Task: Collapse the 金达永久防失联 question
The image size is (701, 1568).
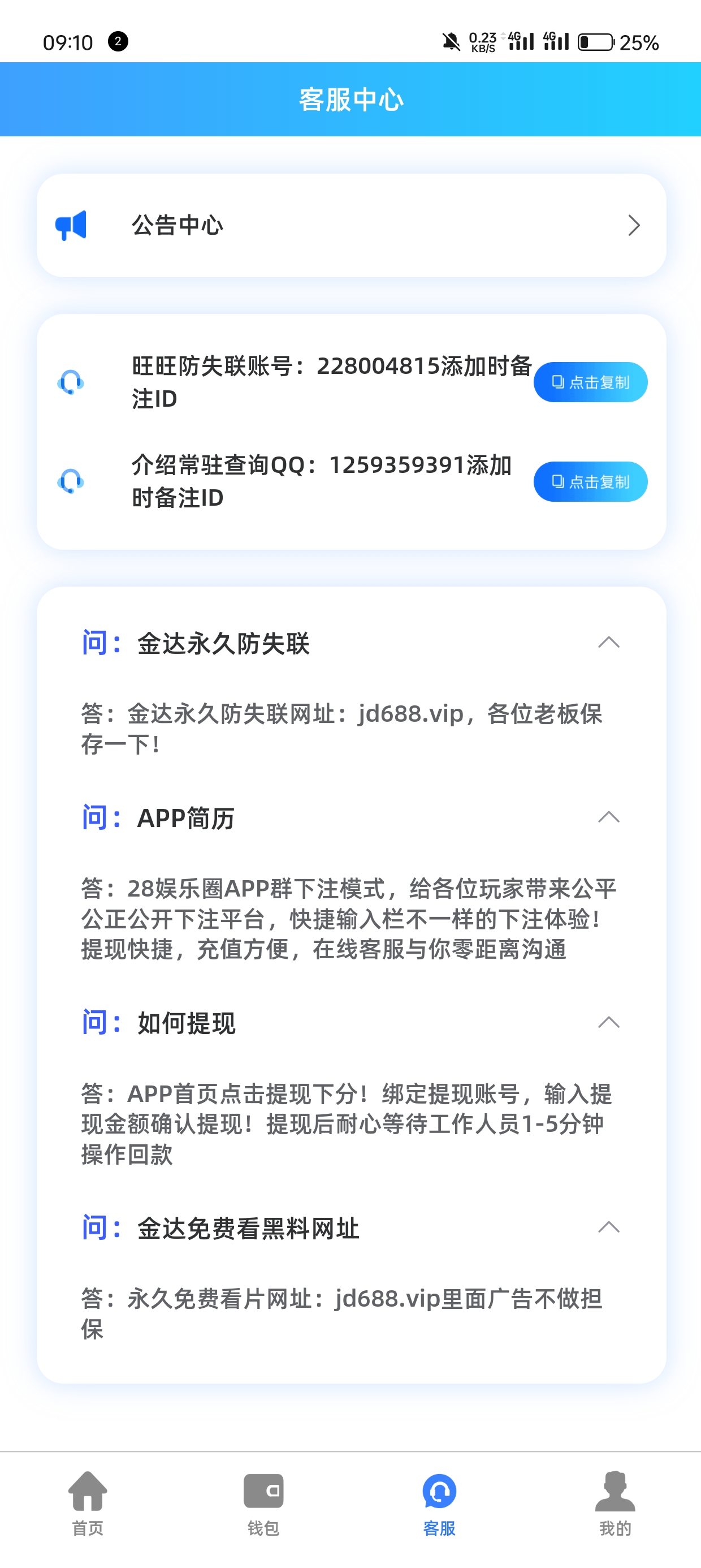Action: pyautogui.click(x=608, y=643)
